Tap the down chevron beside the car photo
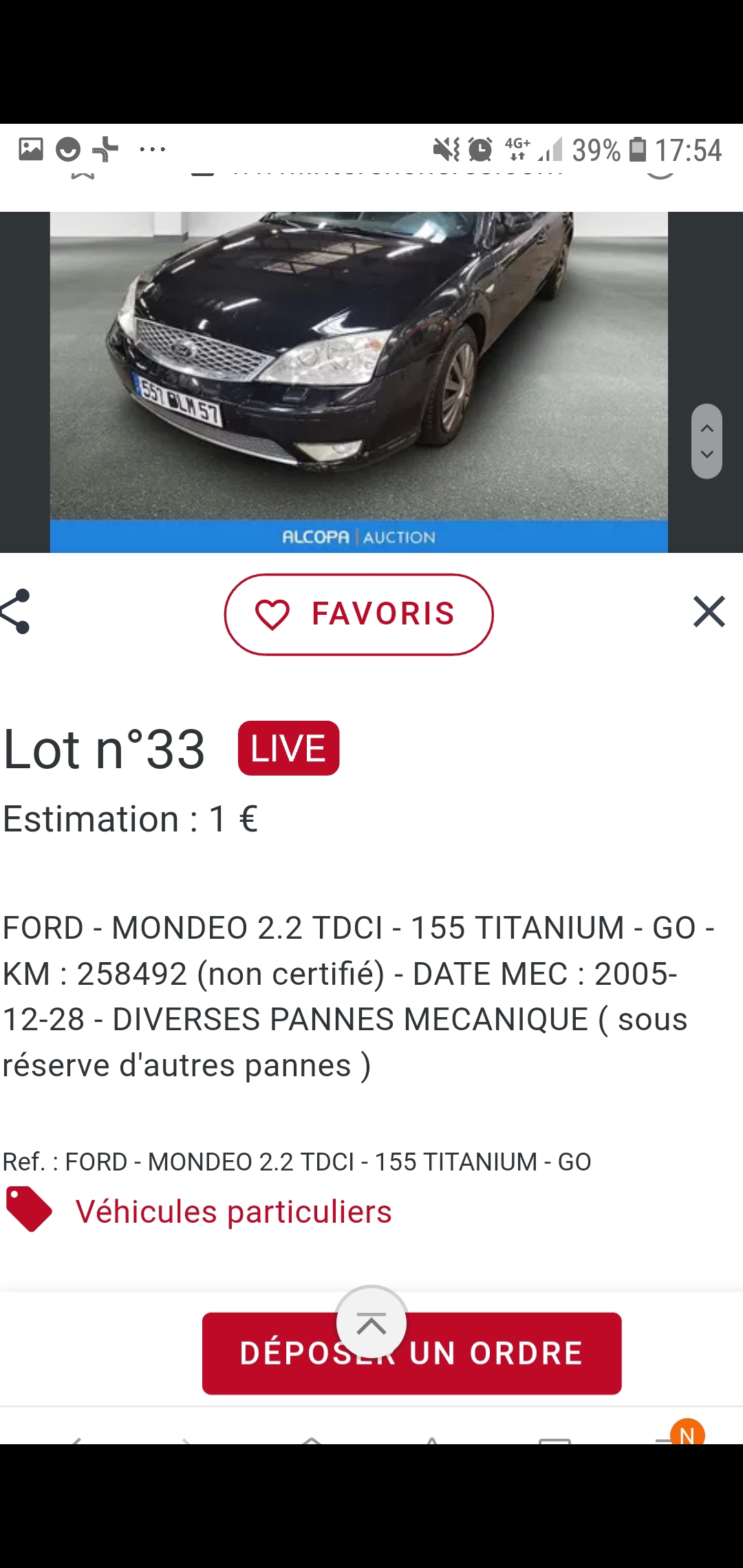 (707, 455)
